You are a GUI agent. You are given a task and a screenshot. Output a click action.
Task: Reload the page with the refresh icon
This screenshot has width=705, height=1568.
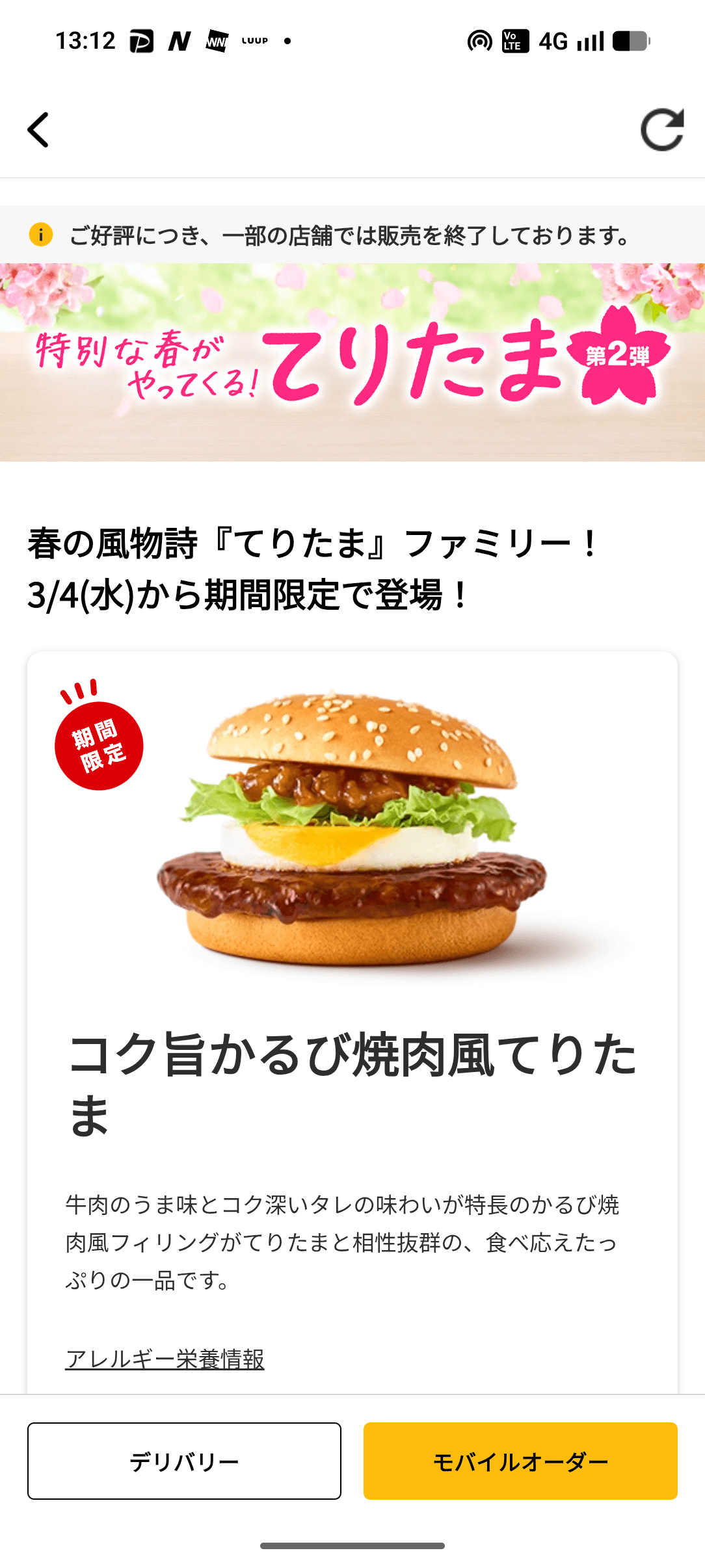661,129
